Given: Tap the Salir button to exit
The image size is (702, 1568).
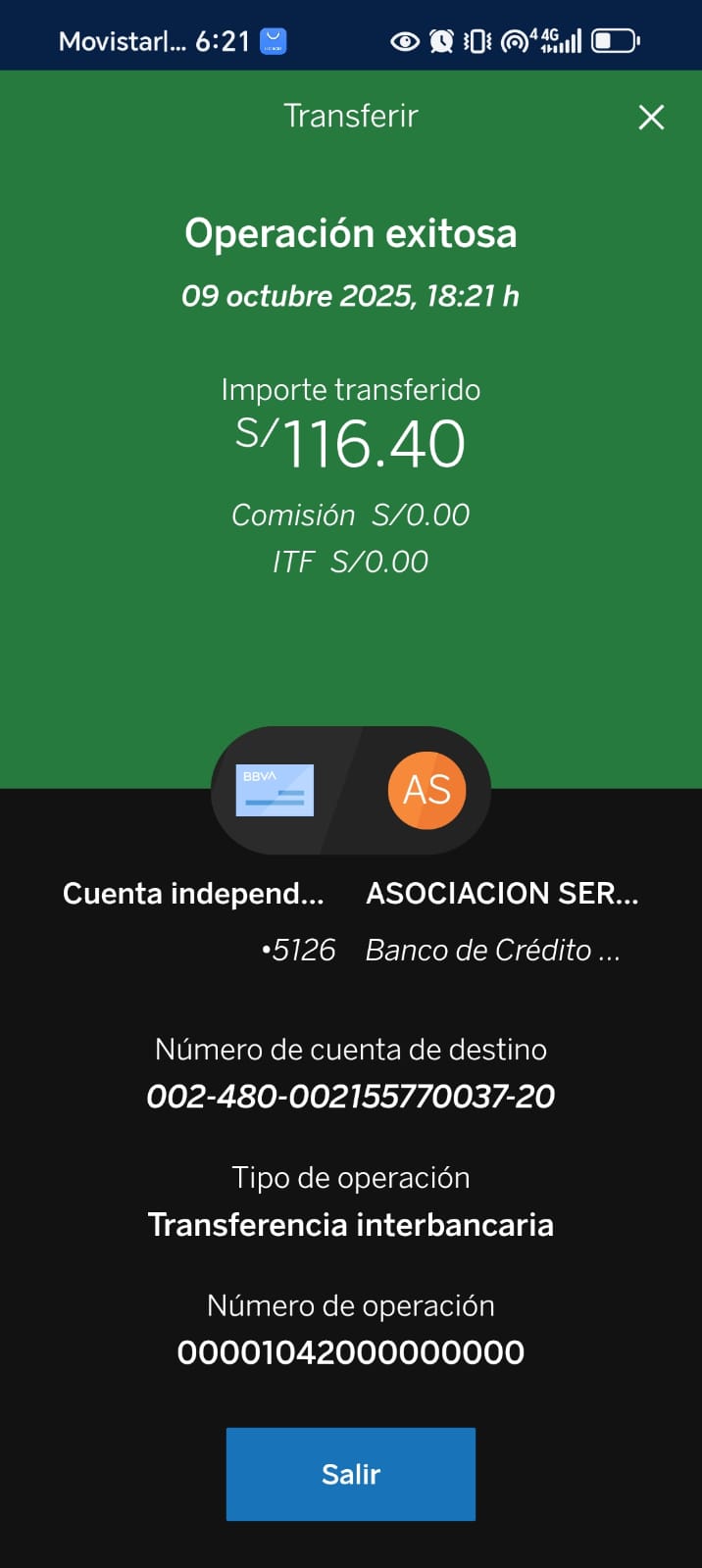Looking at the screenshot, I should click(351, 1474).
